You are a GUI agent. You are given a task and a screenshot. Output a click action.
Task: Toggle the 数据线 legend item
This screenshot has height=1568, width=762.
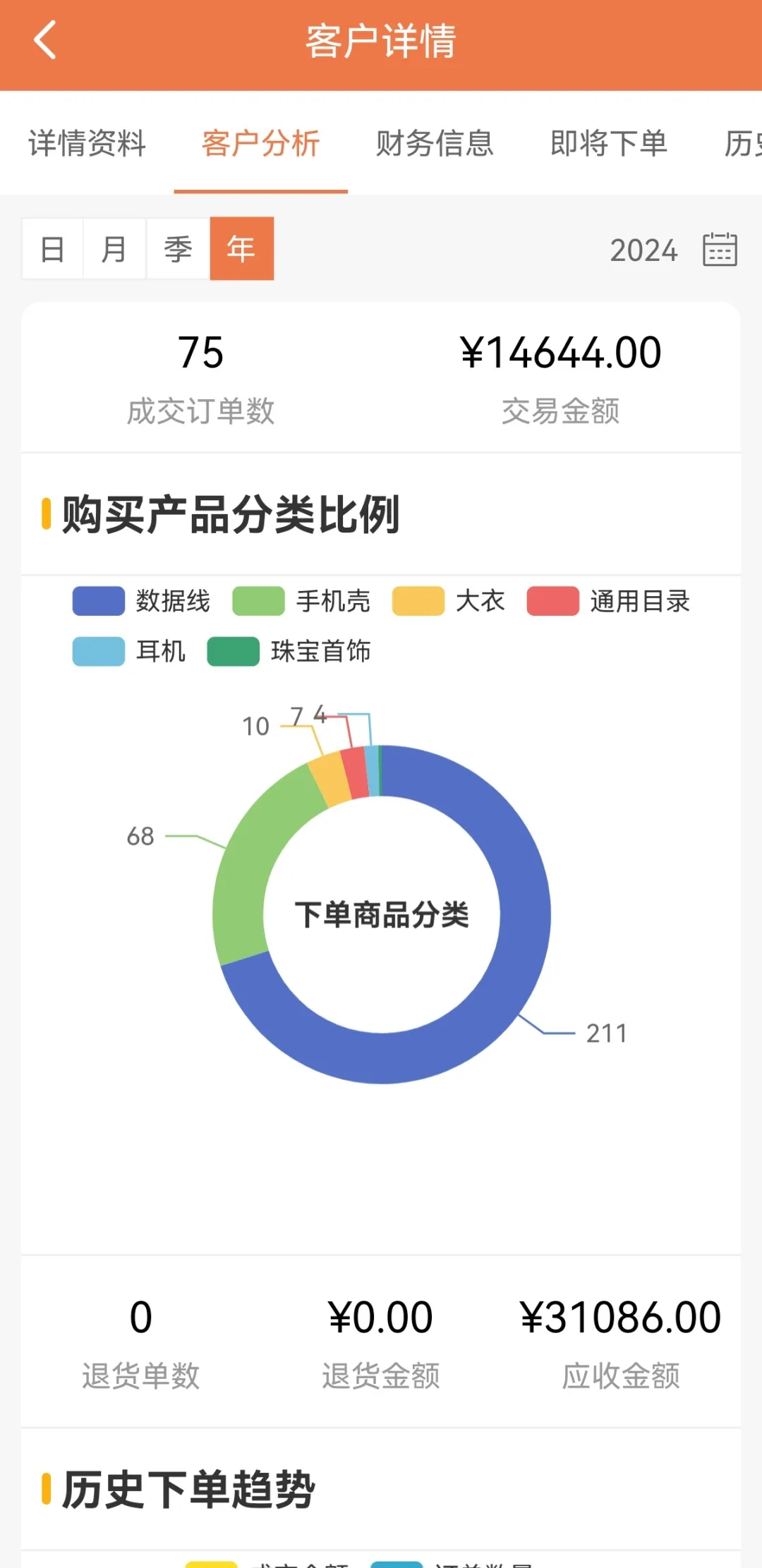coord(141,601)
